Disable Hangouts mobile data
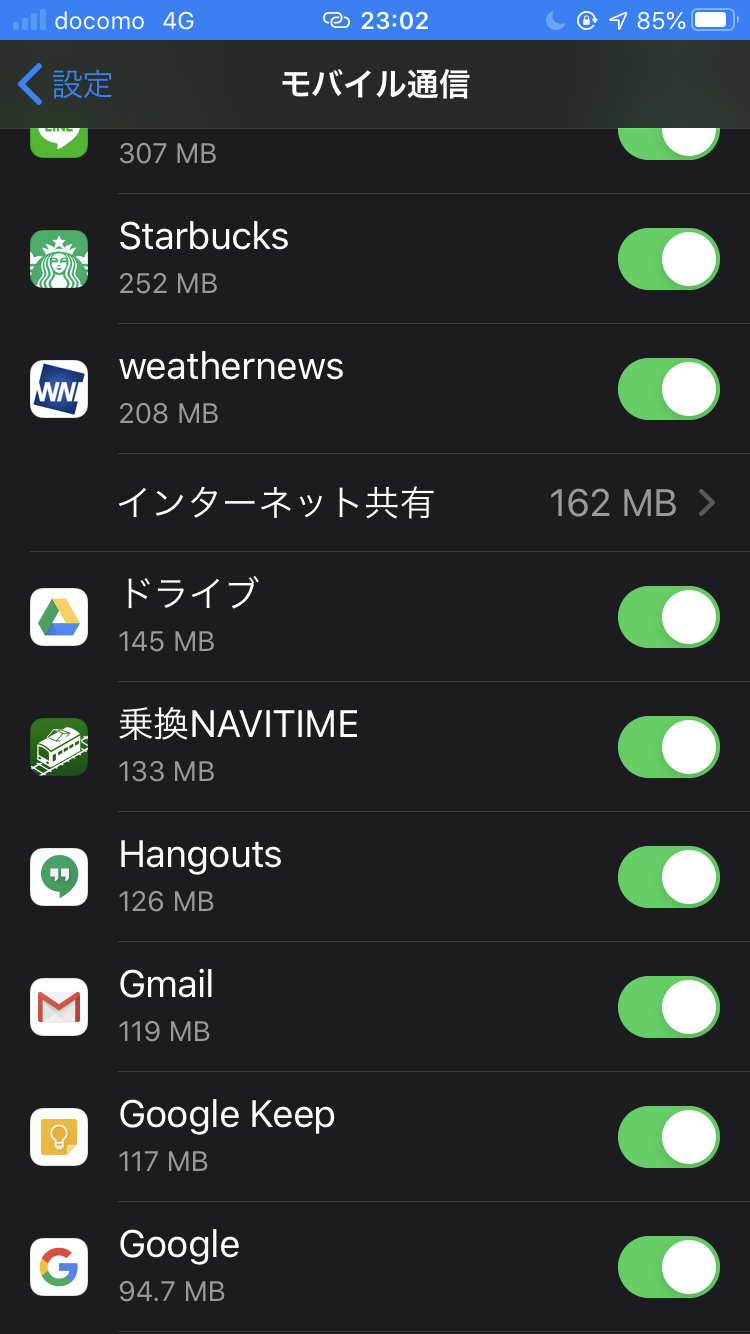The width and height of the screenshot is (750, 1334). coord(668,877)
